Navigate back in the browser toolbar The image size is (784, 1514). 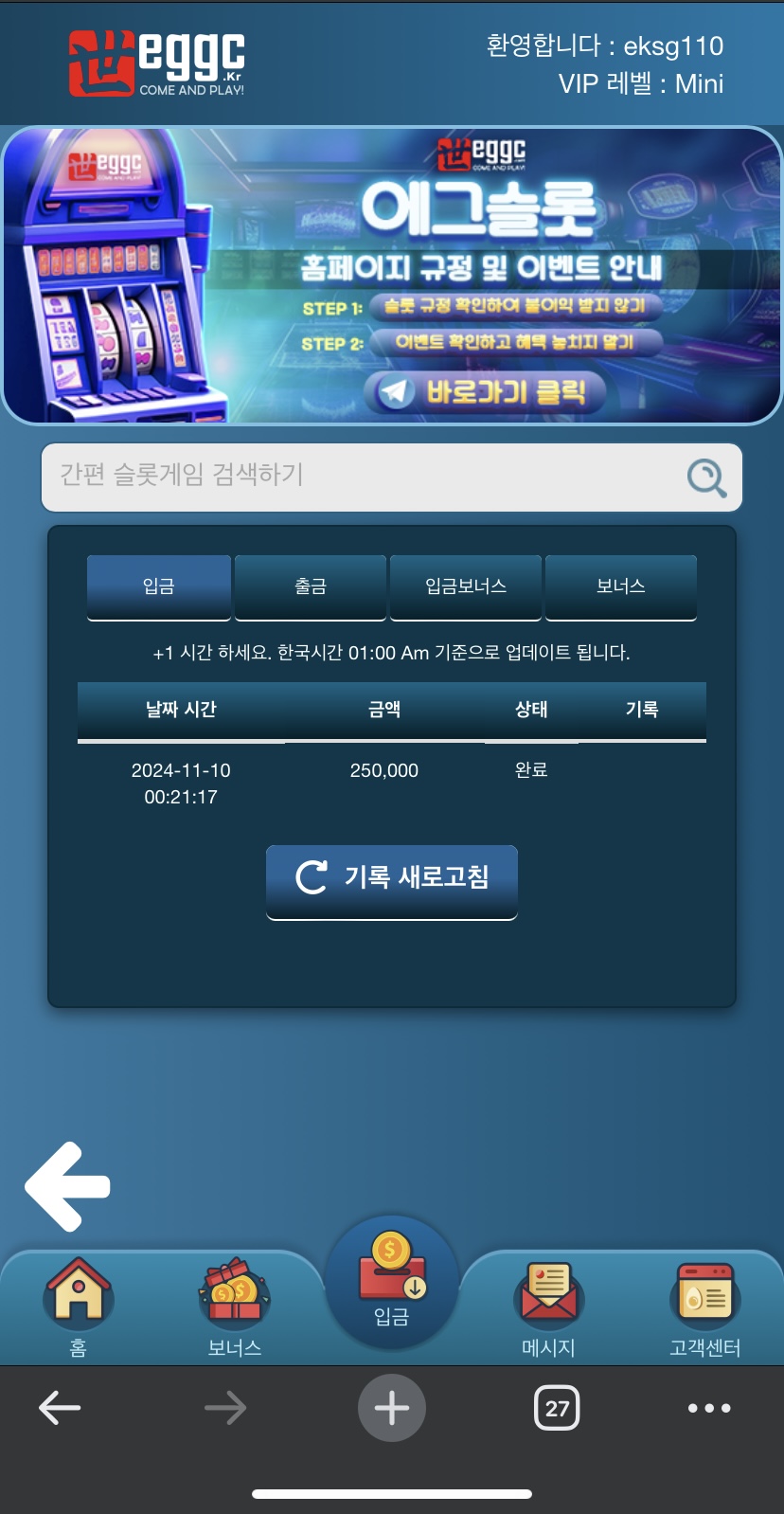tap(60, 1408)
